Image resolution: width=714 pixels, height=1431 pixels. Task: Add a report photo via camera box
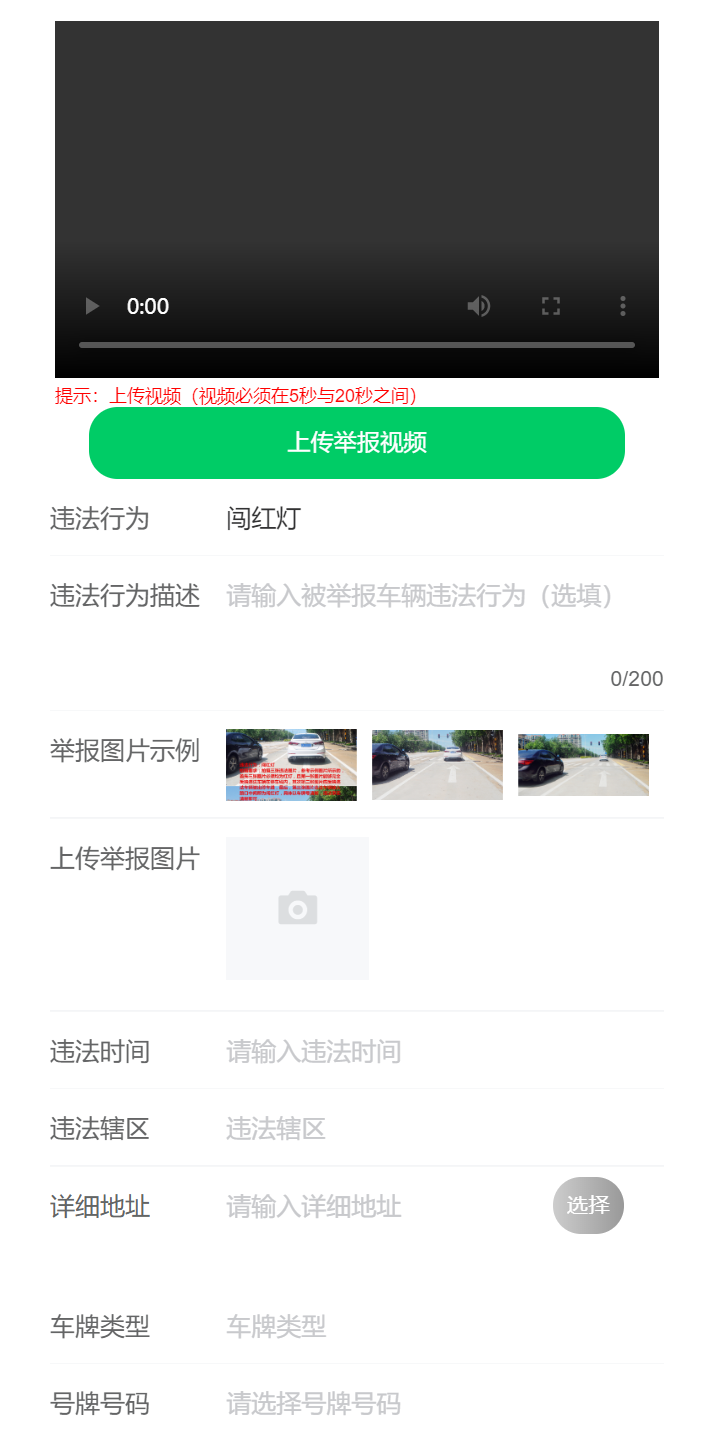click(297, 908)
